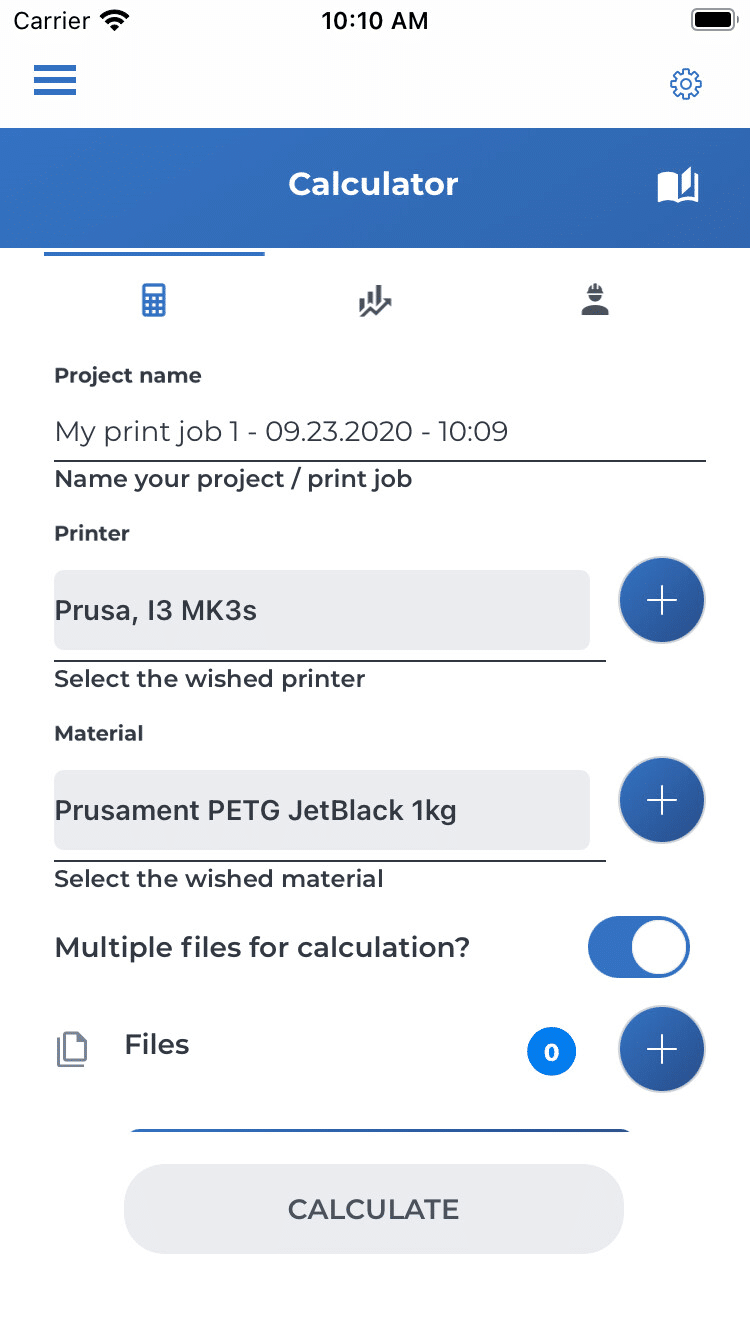Screen dimensions: 750x1334
Task: Edit the Project name field
Action: (x=380, y=432)
